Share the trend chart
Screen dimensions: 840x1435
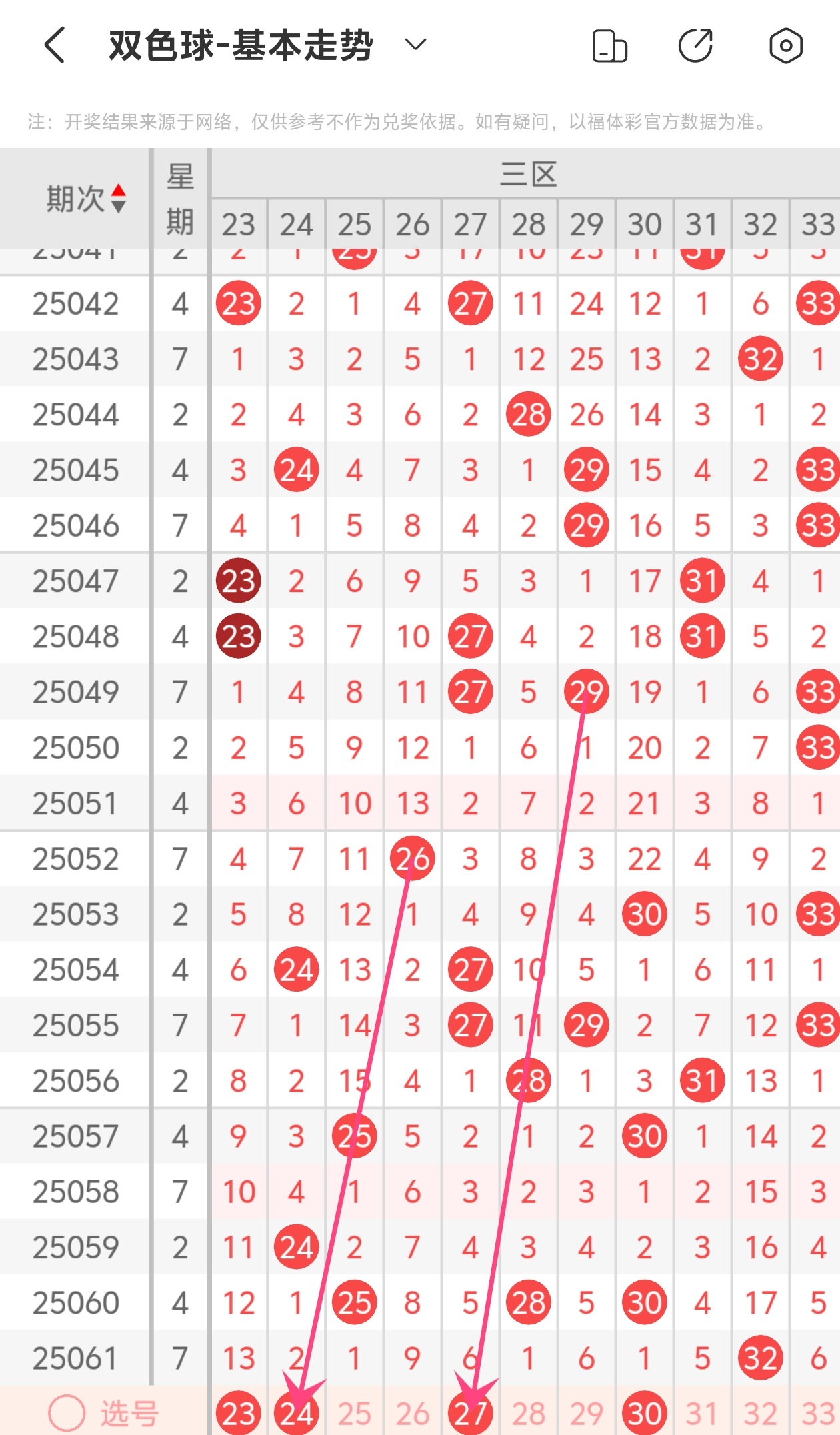point(695,46)
